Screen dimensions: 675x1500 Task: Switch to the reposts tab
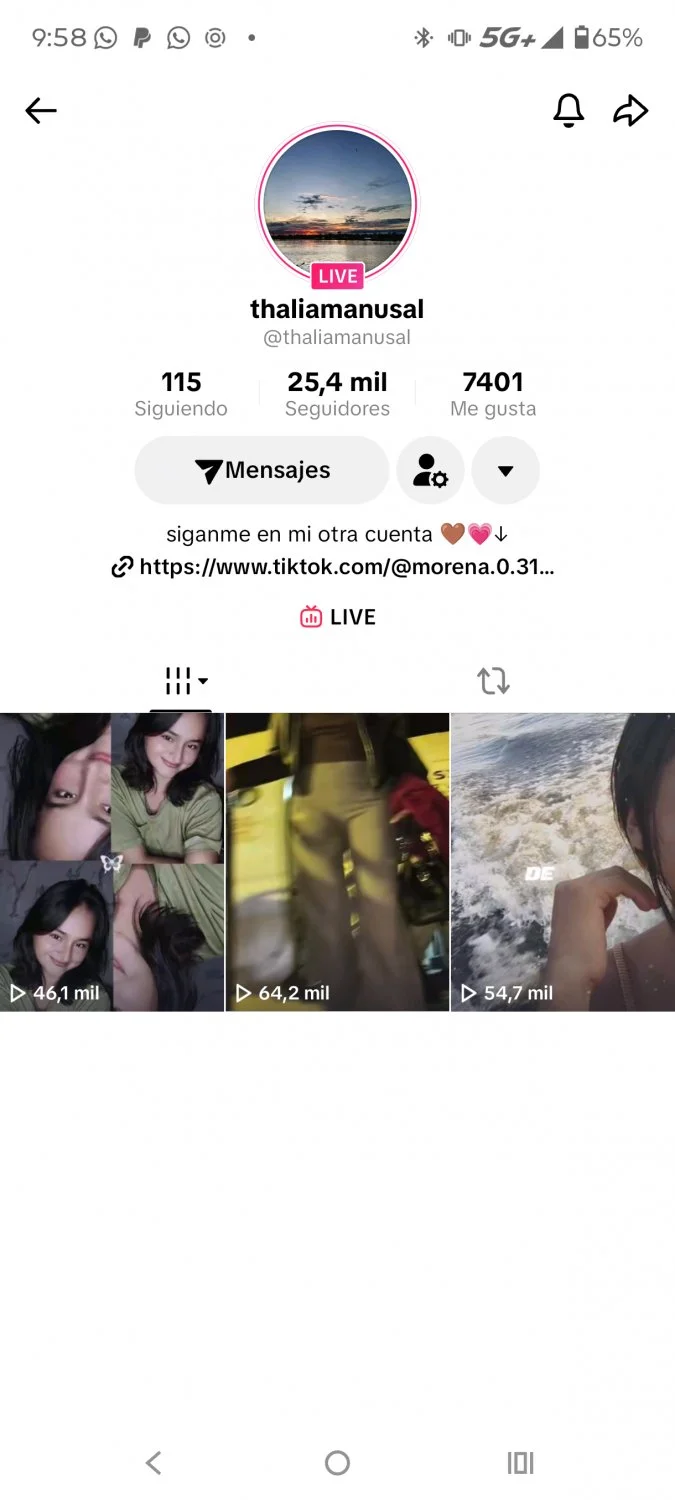coord(493,682)
